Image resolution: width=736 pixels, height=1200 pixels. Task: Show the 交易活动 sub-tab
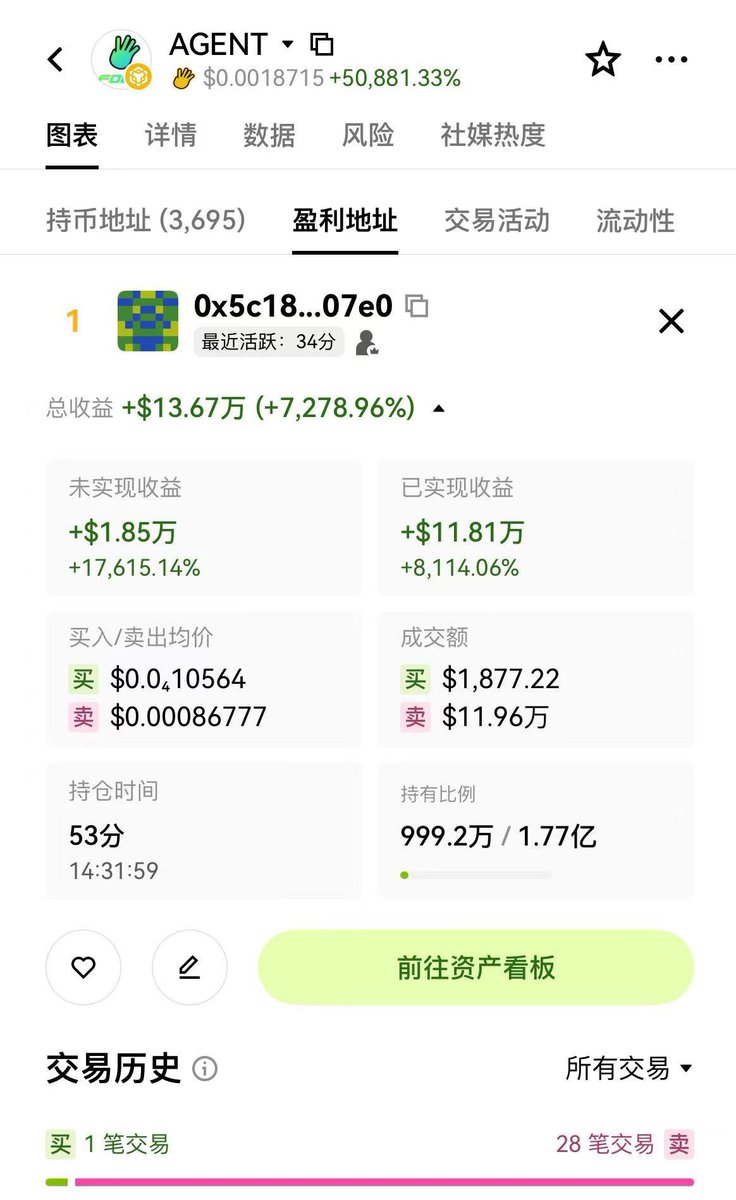point(497,220)
